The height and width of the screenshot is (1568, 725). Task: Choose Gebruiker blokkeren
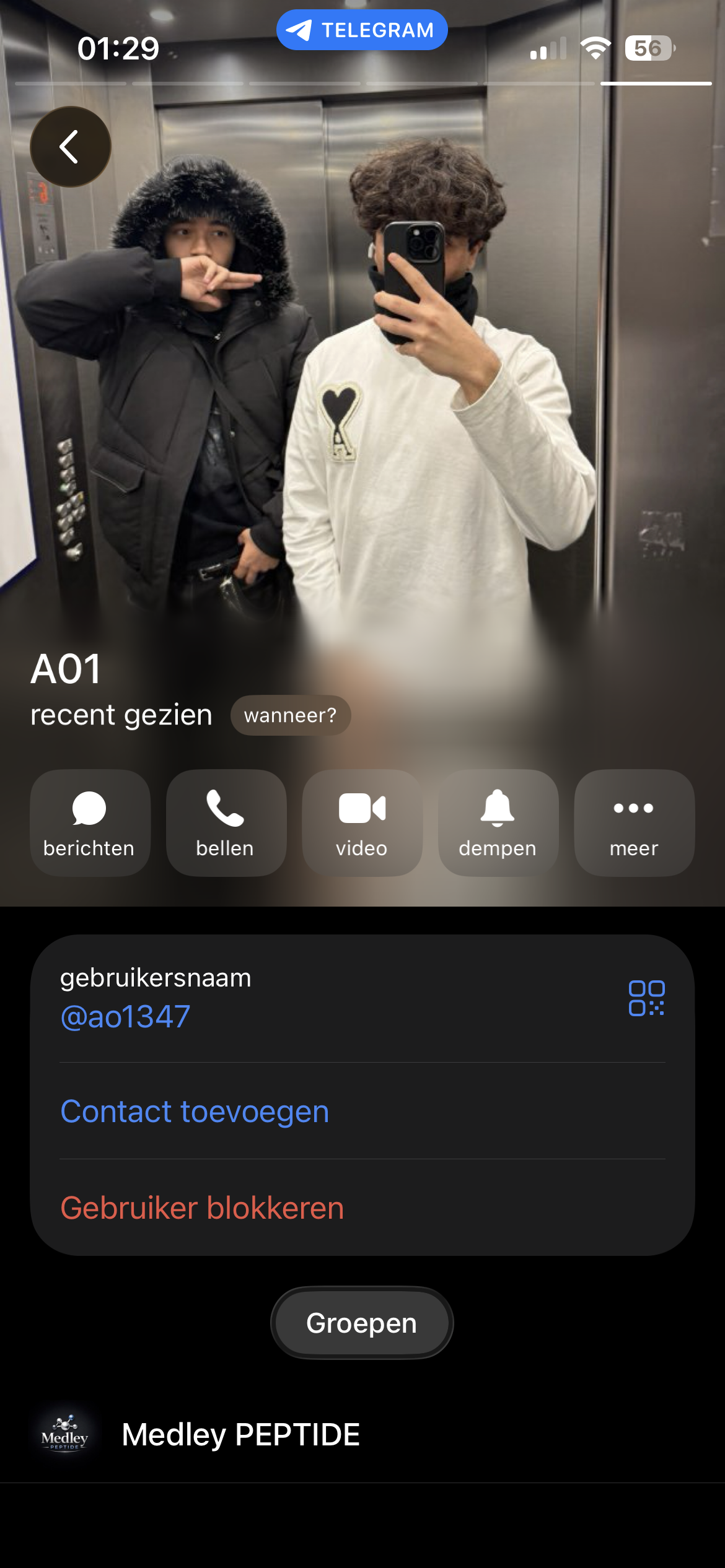(202, 1208)
